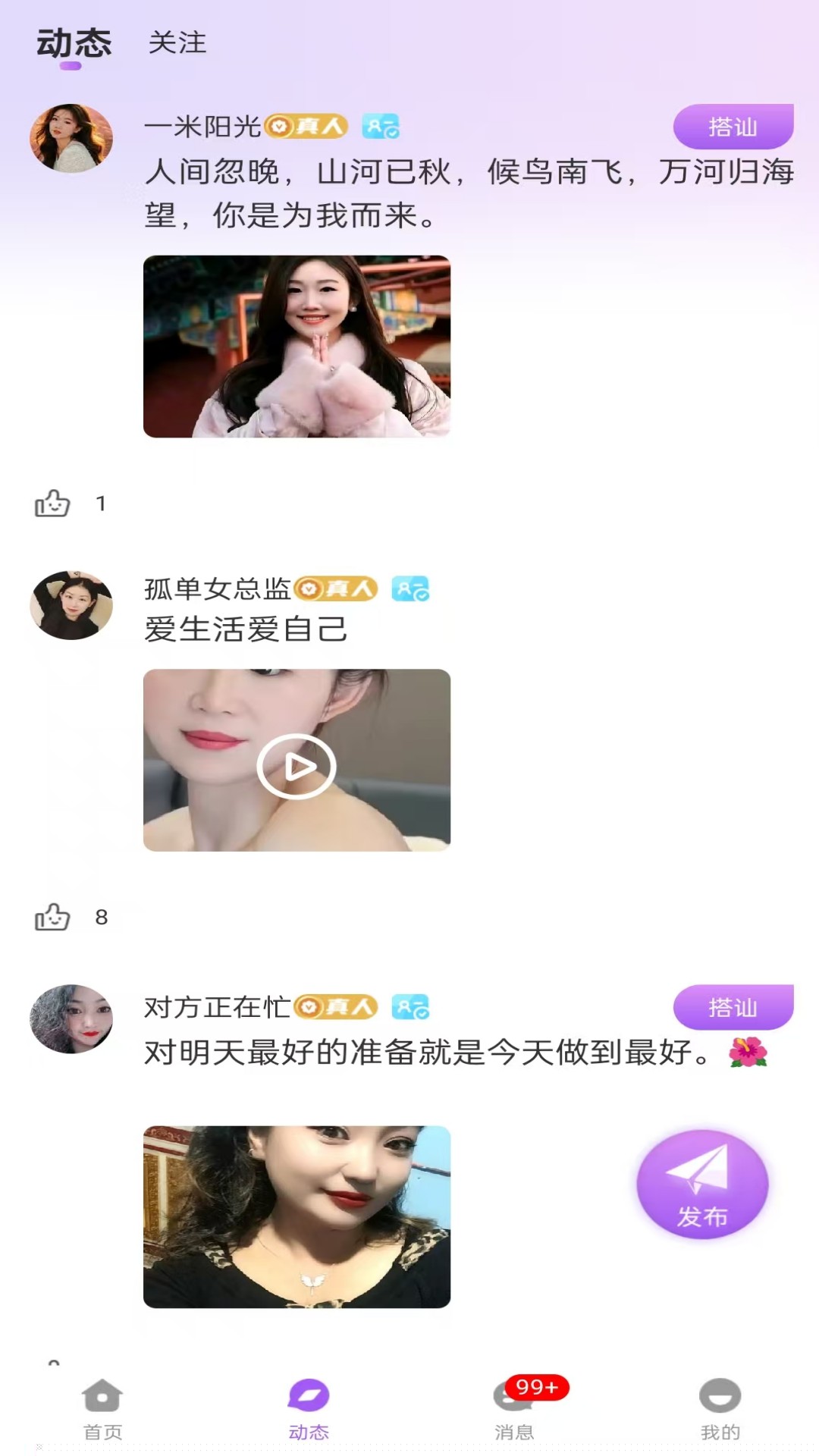Go to the 首页 tab
Viewport: 819px width, 1456px height.
tap(102, 1408)
